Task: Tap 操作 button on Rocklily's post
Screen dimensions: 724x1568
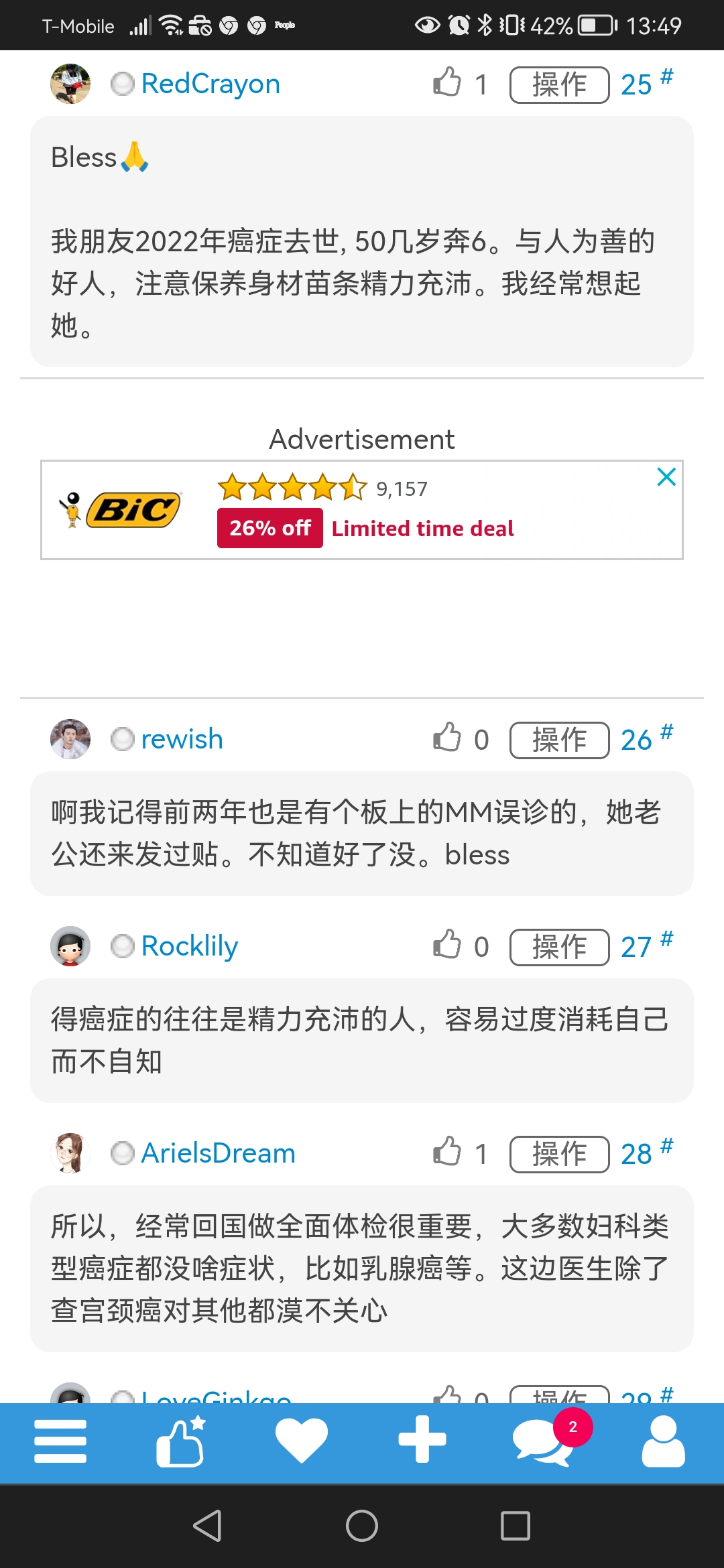Action: [x=559, y=948]
